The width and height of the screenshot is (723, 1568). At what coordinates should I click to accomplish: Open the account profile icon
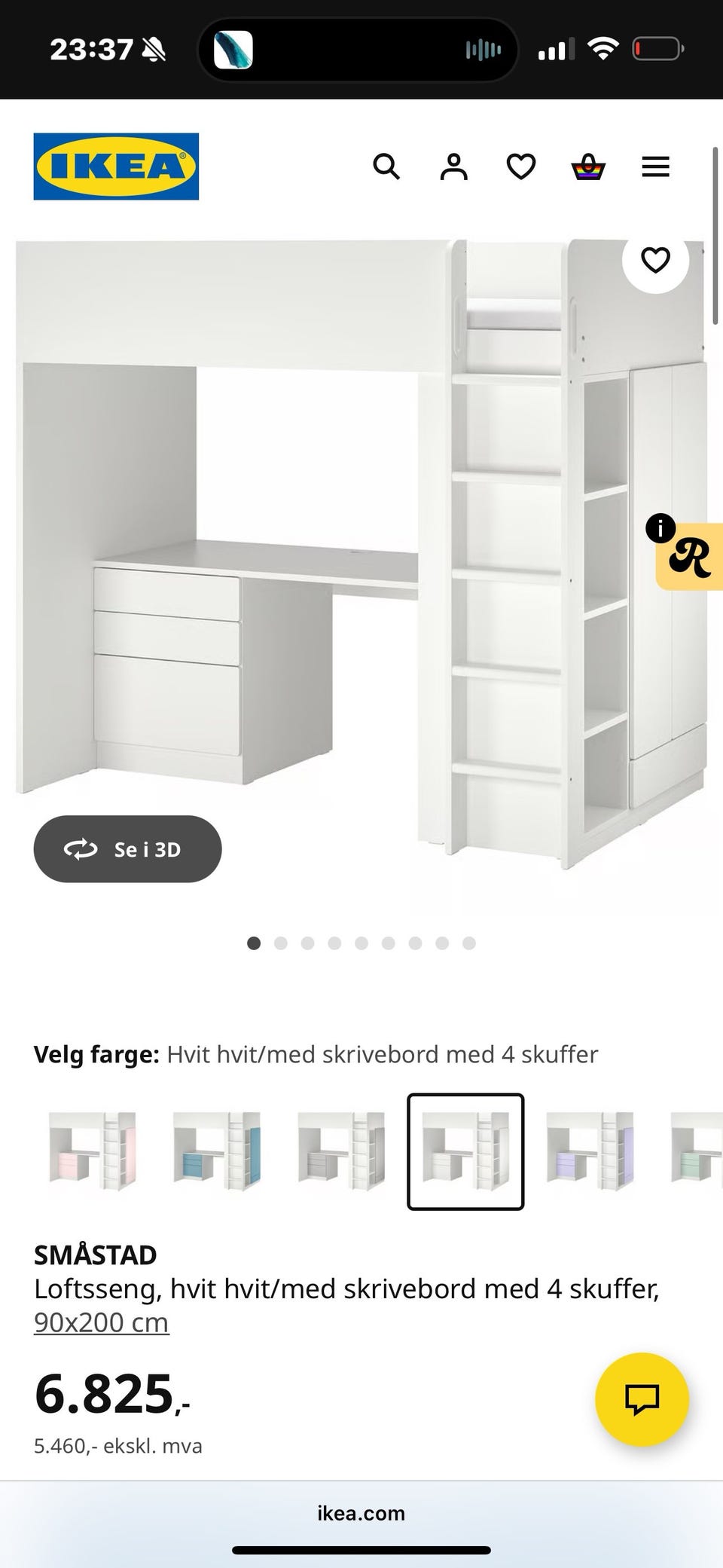[453, 167]
